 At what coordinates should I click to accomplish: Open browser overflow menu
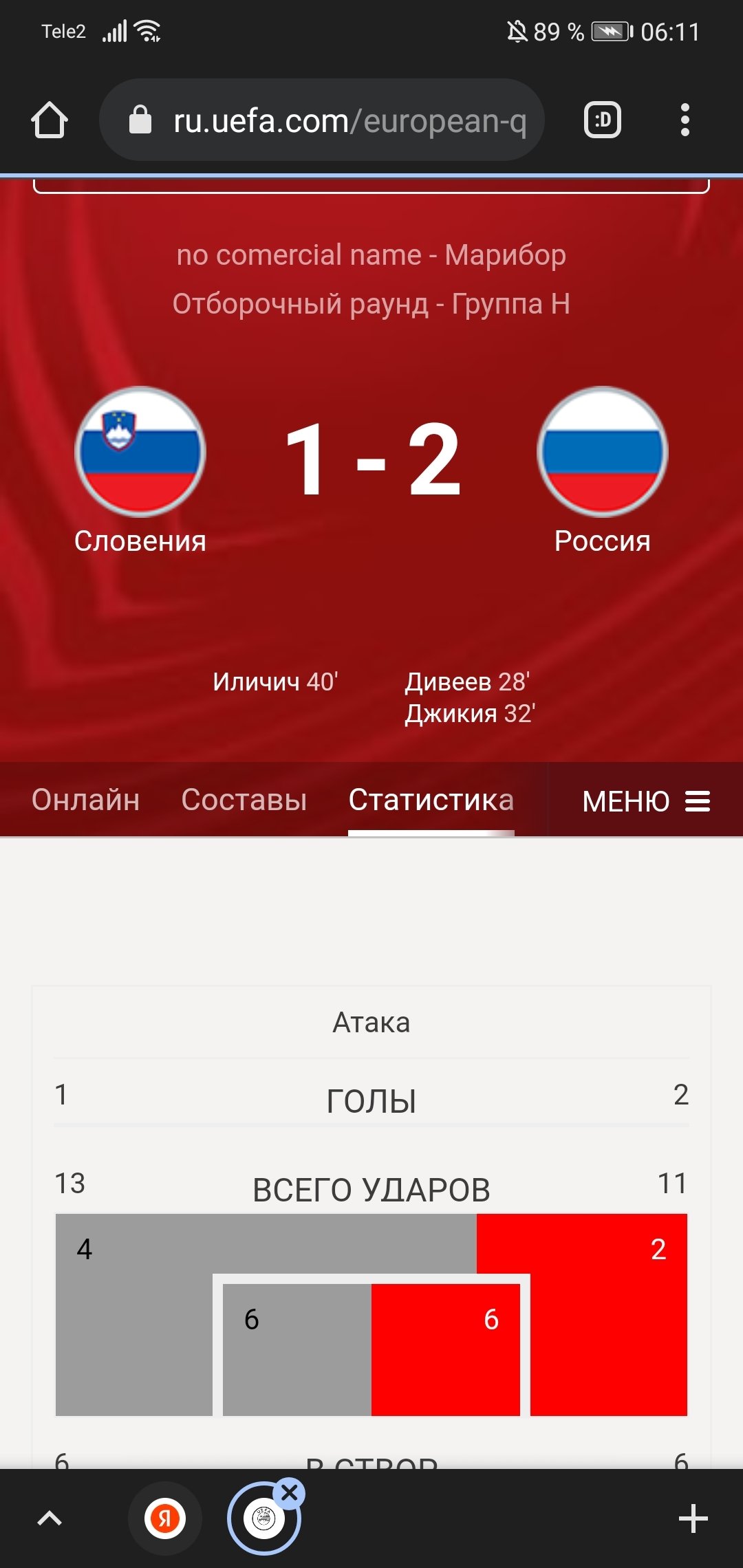[685, 120]
